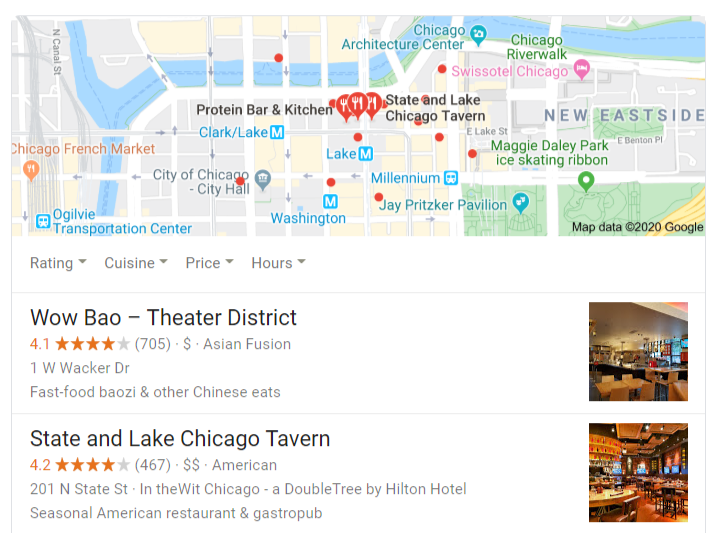Select the Maggie Daley Park map marker
Image resolution: width=727 pixels, height=533 pixels.
(x=587, y=181)
